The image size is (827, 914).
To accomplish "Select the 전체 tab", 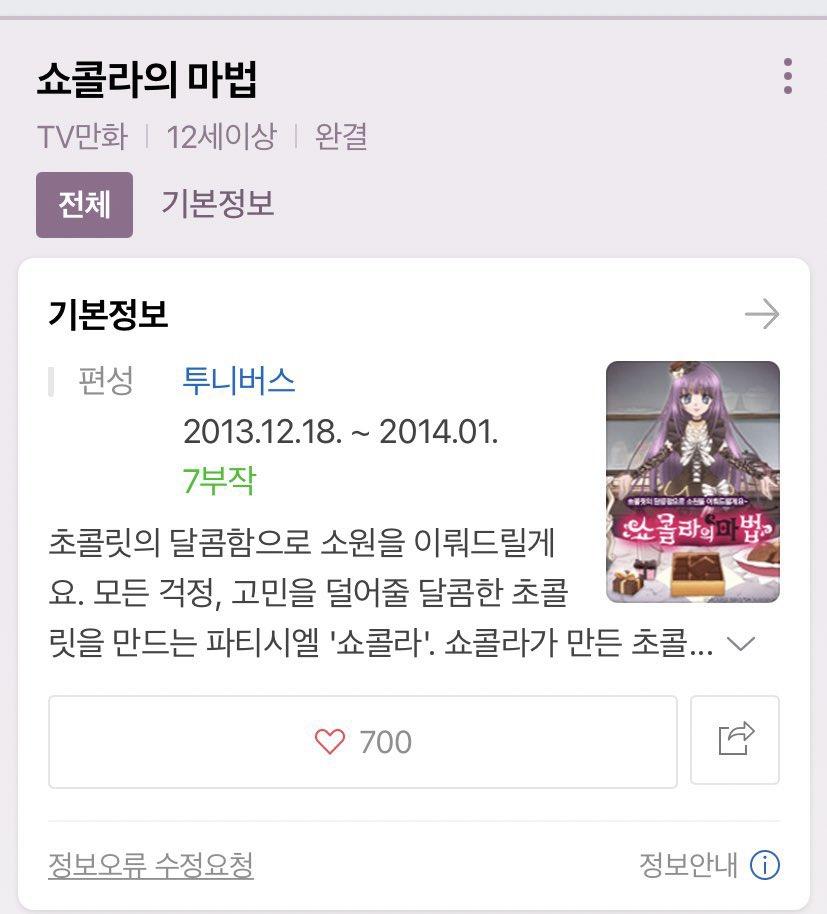I will coord(84,205).
